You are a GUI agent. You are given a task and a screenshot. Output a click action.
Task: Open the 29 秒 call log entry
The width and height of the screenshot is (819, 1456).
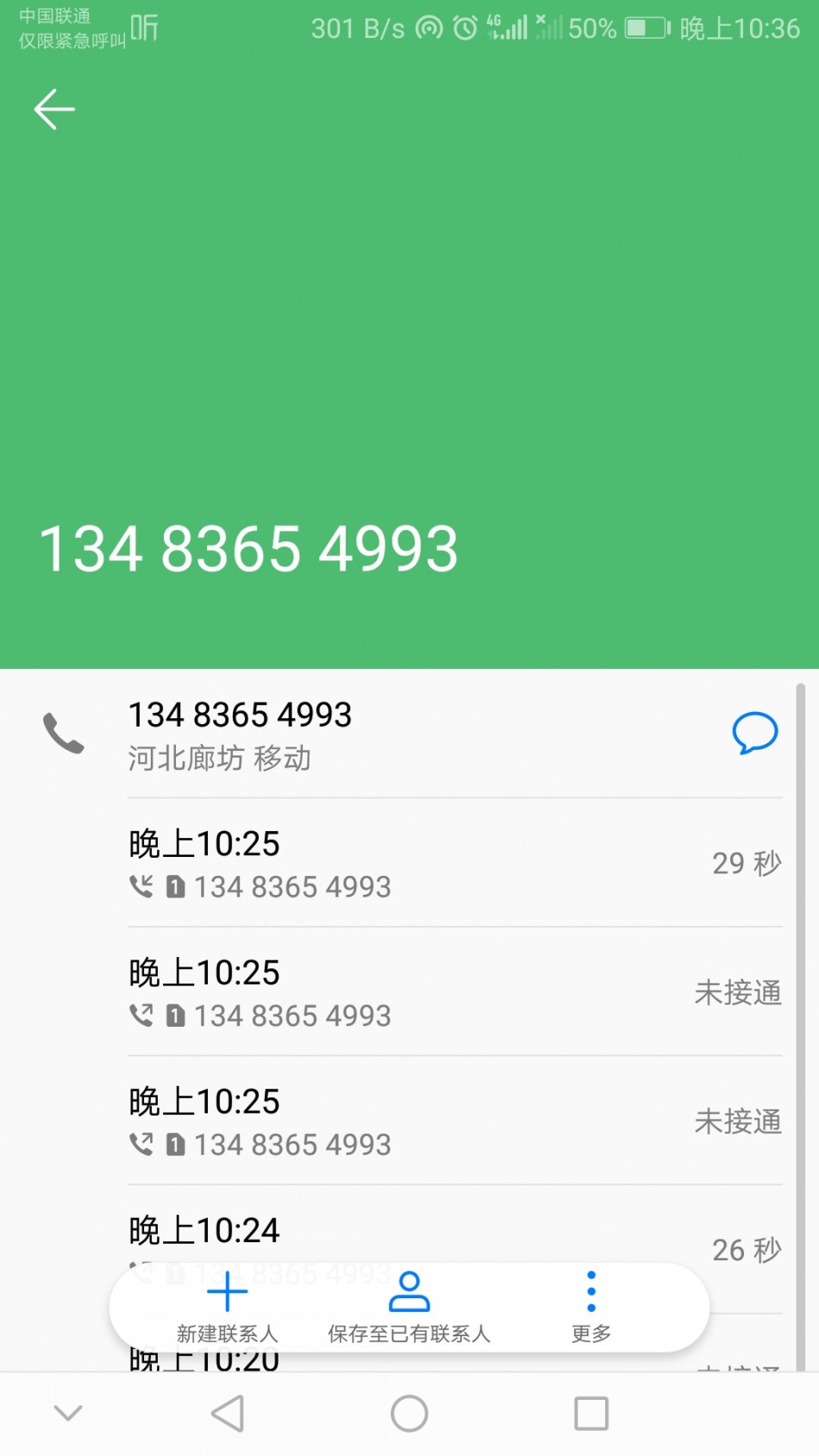pyautogui.click(x=454, y=863)
